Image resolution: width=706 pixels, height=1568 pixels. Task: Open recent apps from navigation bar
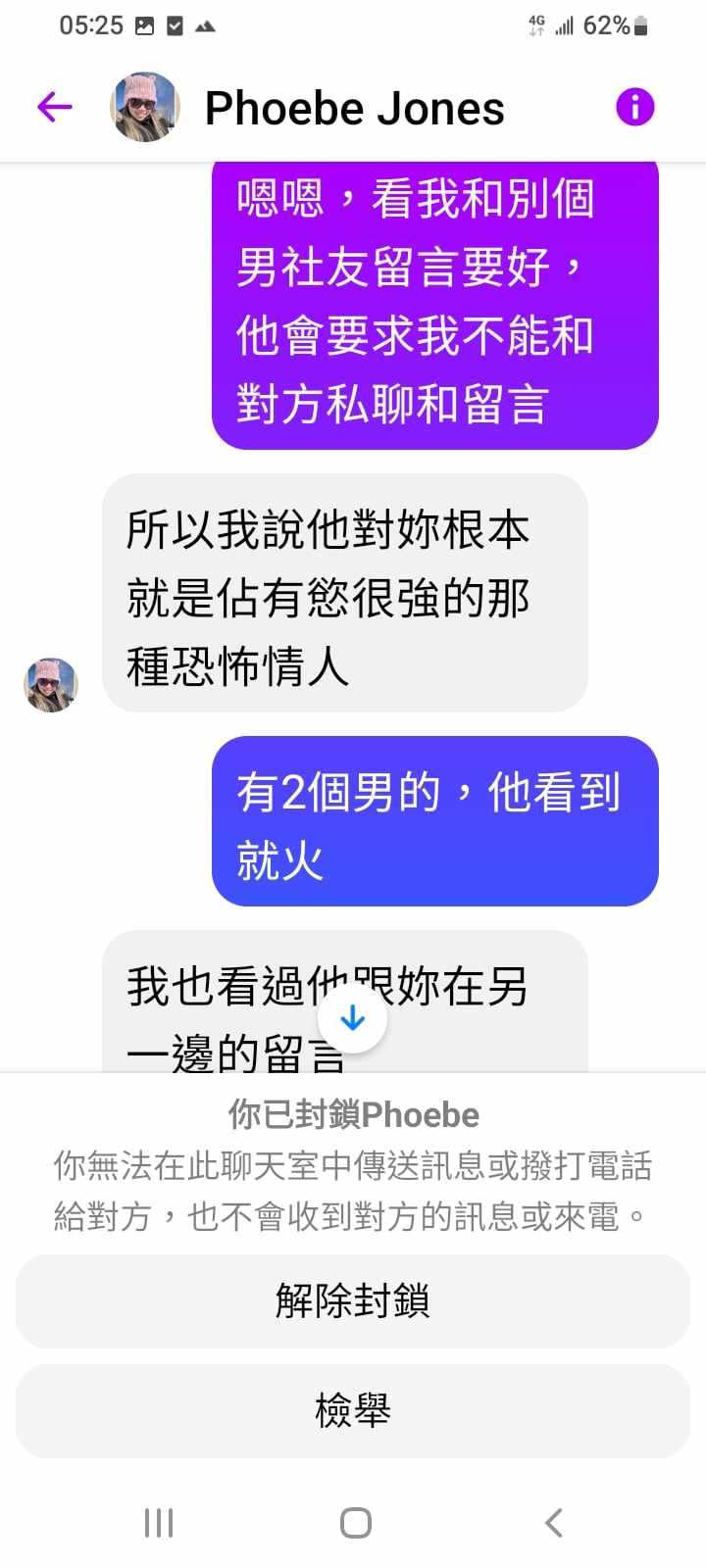click(x=159, y=1523)
